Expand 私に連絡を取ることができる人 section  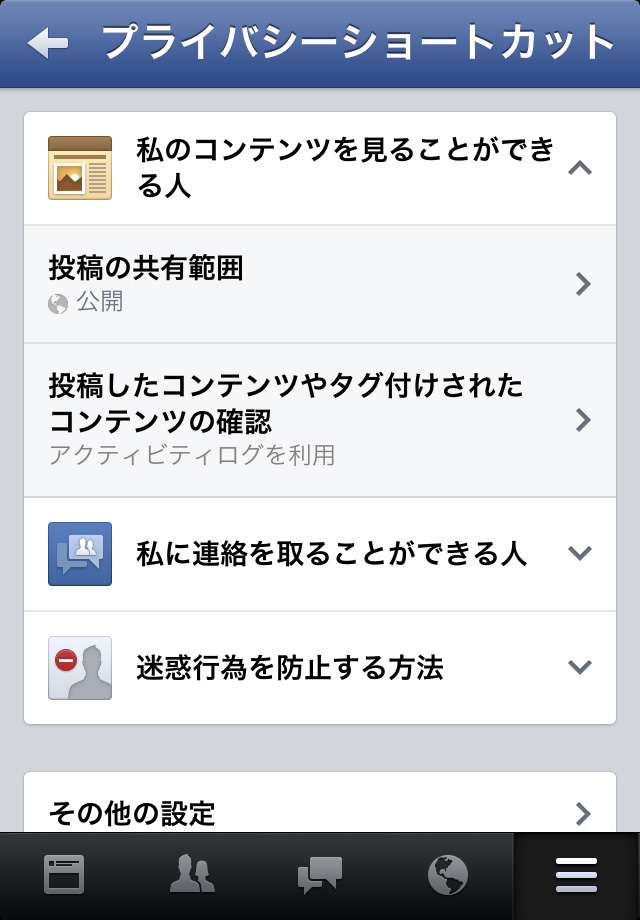click(x=579, y=553)
